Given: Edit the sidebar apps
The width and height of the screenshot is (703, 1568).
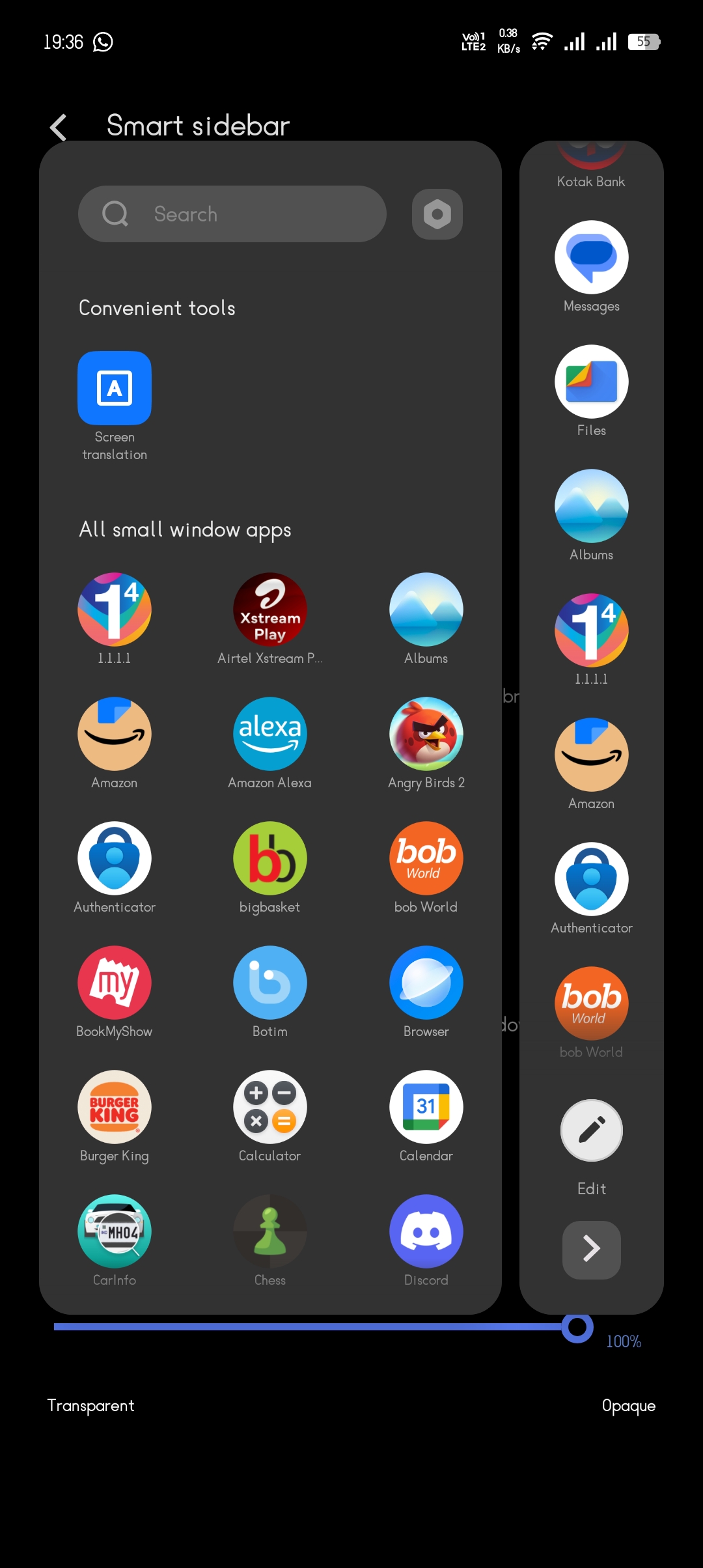Looking at the screenshot, I should [x=592, y=1131].
